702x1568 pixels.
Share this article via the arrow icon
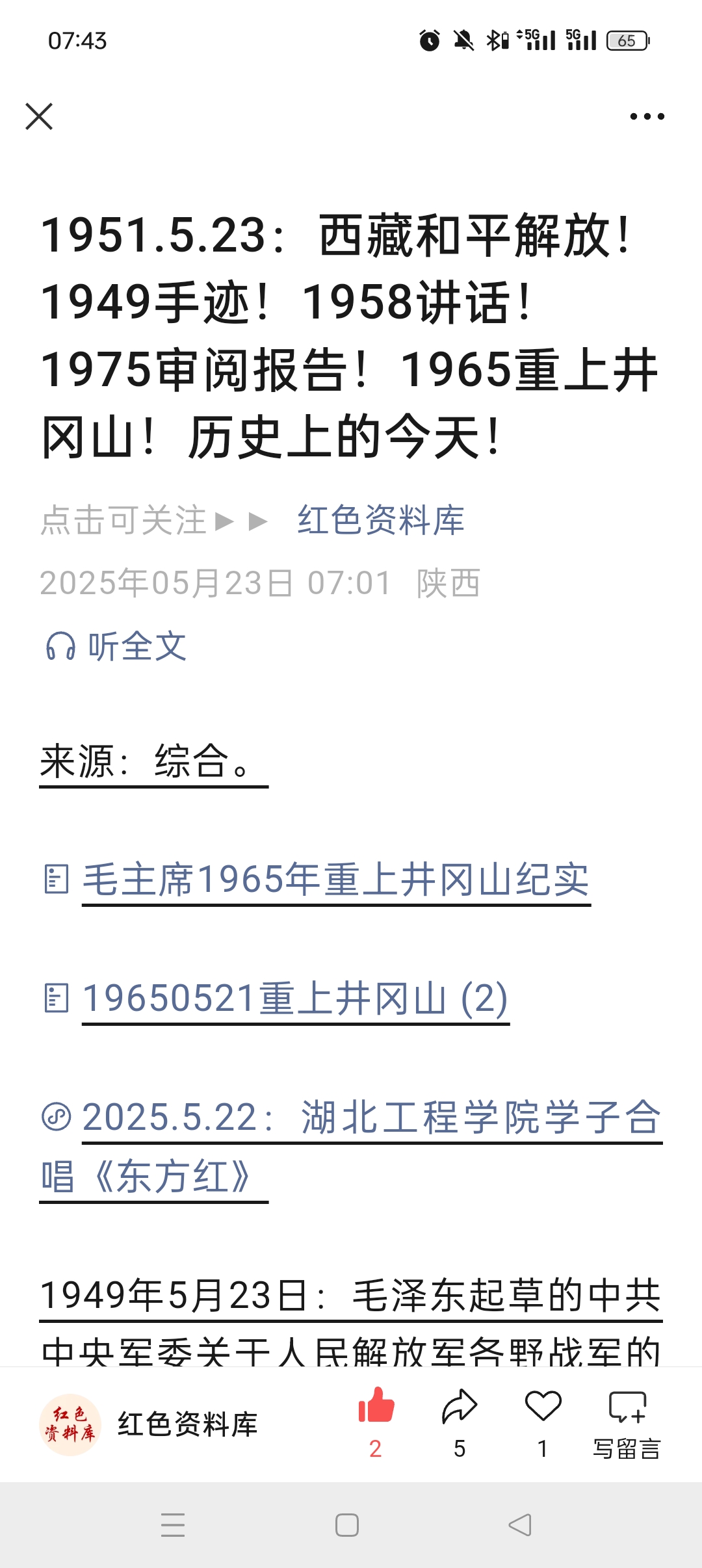pyautogui.click(x=460, y=1407)
